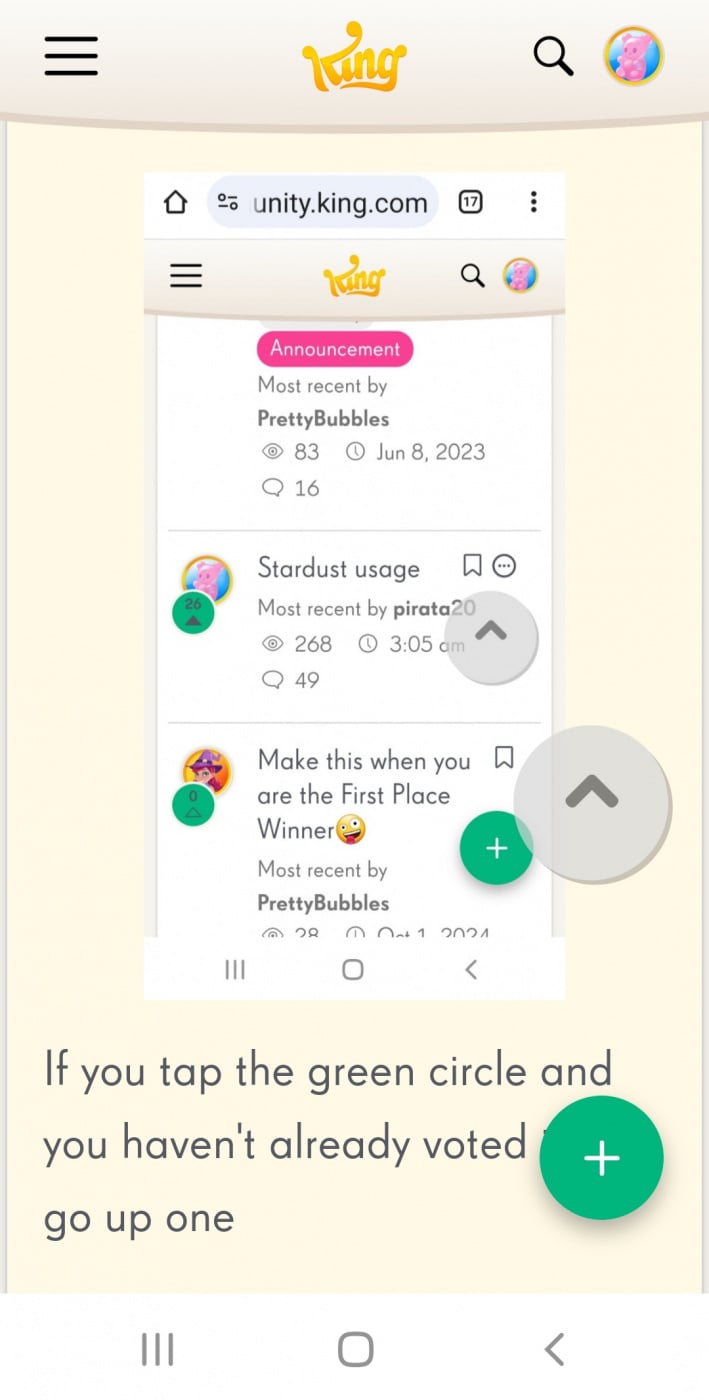
Task: Create a new post with the large green plus
Action: click(x=601, y=1158)
